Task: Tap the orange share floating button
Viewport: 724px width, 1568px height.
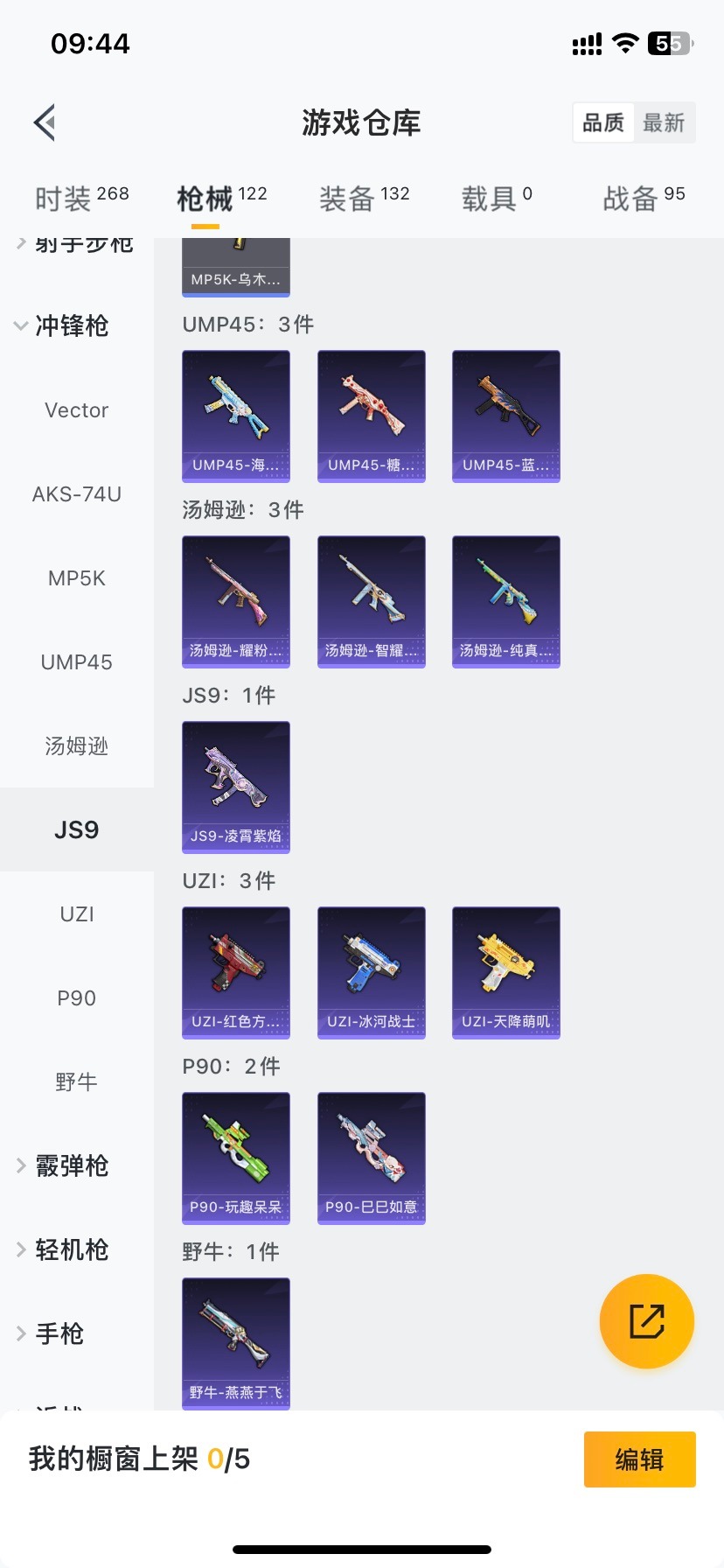Action: coord(647,1321)
